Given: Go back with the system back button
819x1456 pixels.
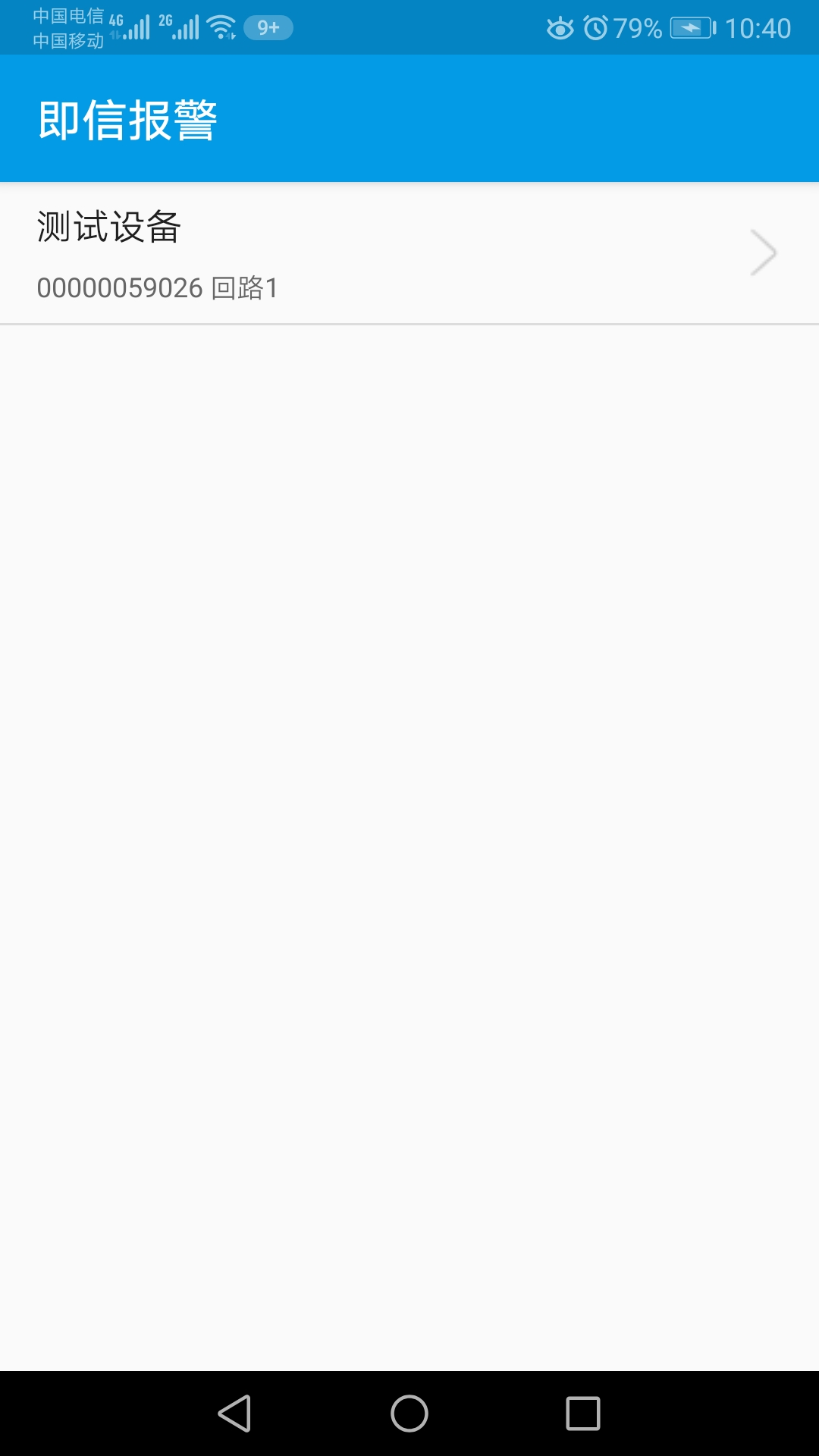Looking at the screenshot, I should [x=235, y=1414].
